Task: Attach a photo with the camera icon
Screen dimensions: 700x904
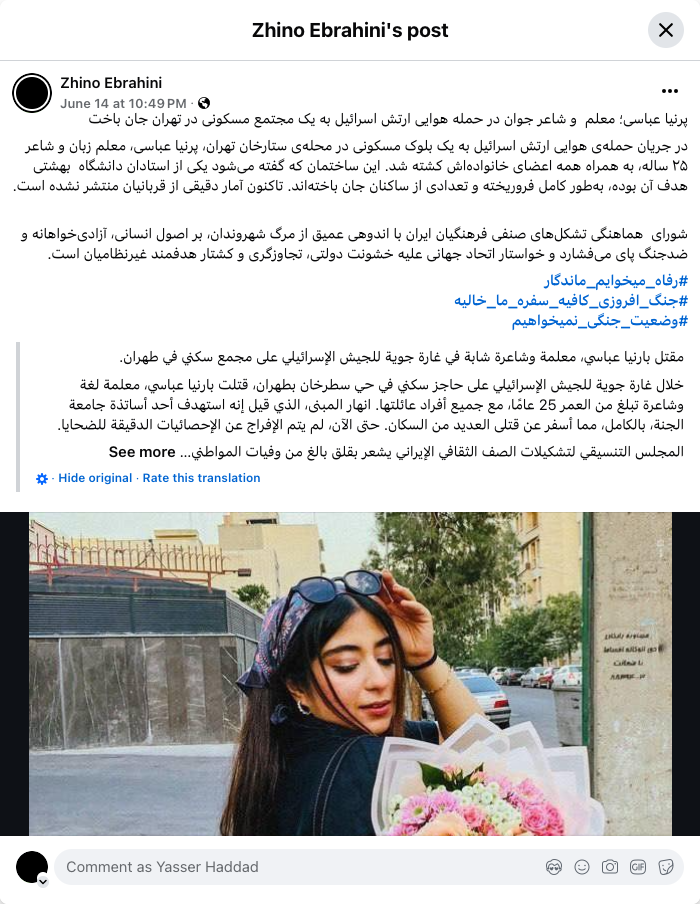Action: coord(610,867)
